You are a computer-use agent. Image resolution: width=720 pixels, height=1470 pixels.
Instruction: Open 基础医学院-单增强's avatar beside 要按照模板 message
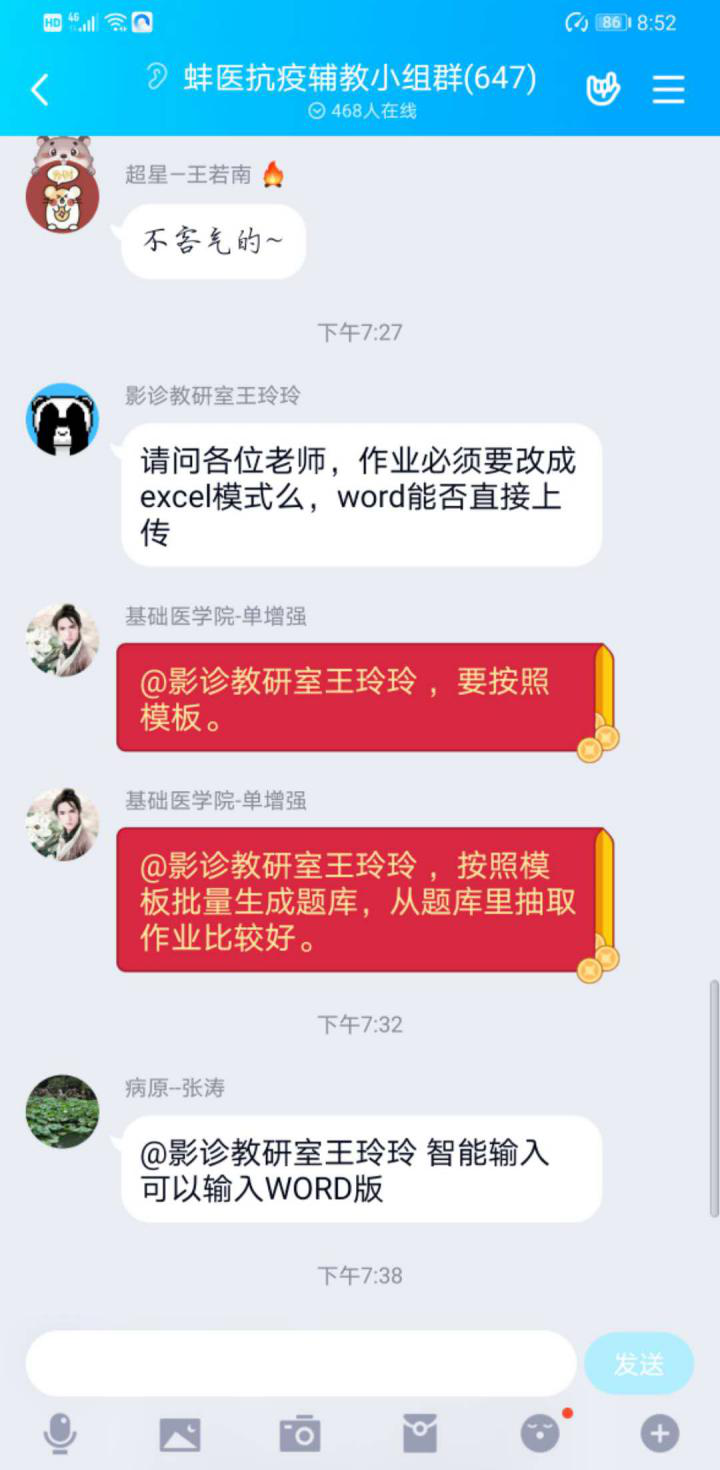point(62,640)
